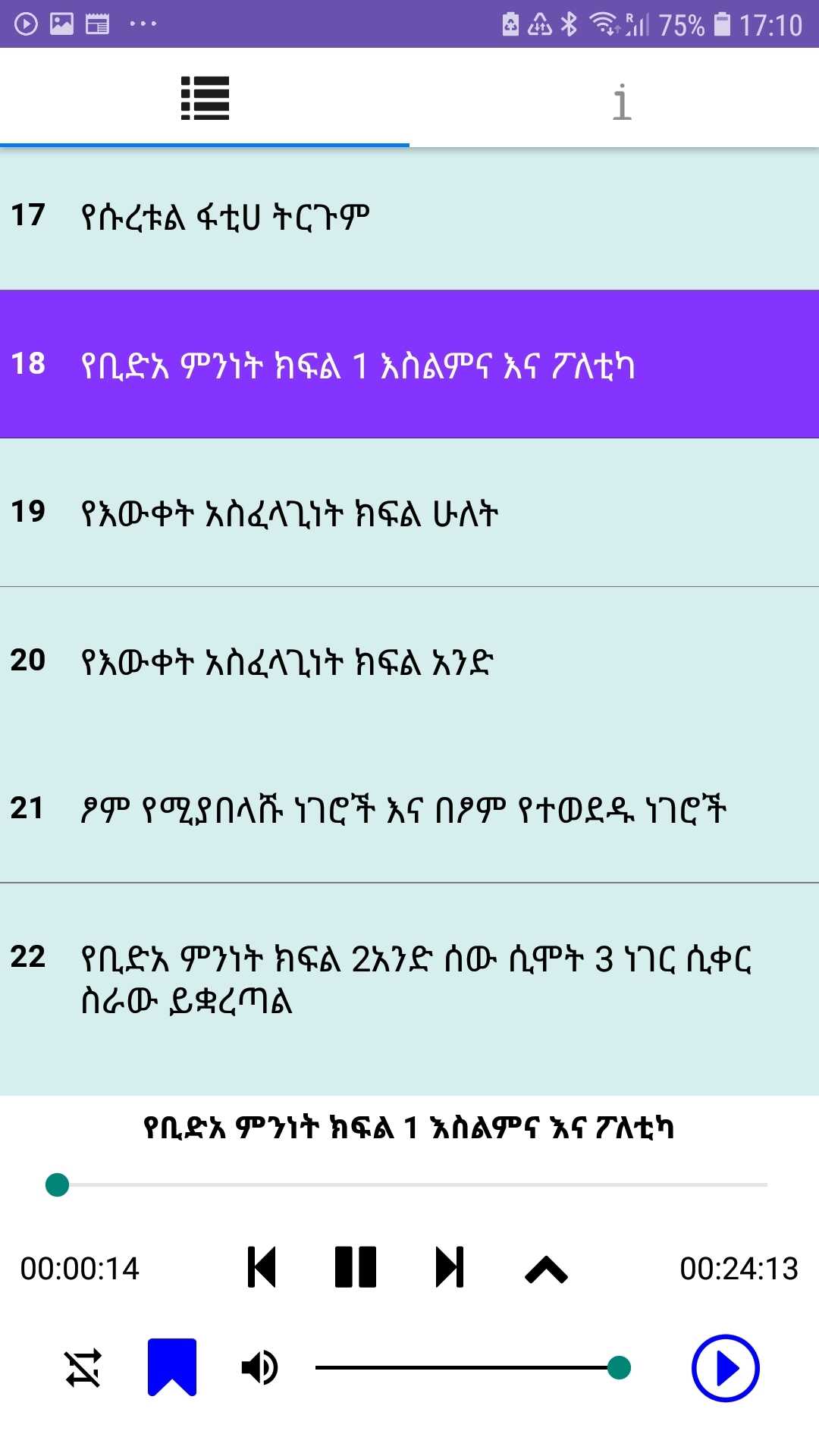Image resolution: width=819 pixels, height=1456 pixels.
Task: Tap the blue circled play button
Action: pyautogui.click(x=725, y=1368)
